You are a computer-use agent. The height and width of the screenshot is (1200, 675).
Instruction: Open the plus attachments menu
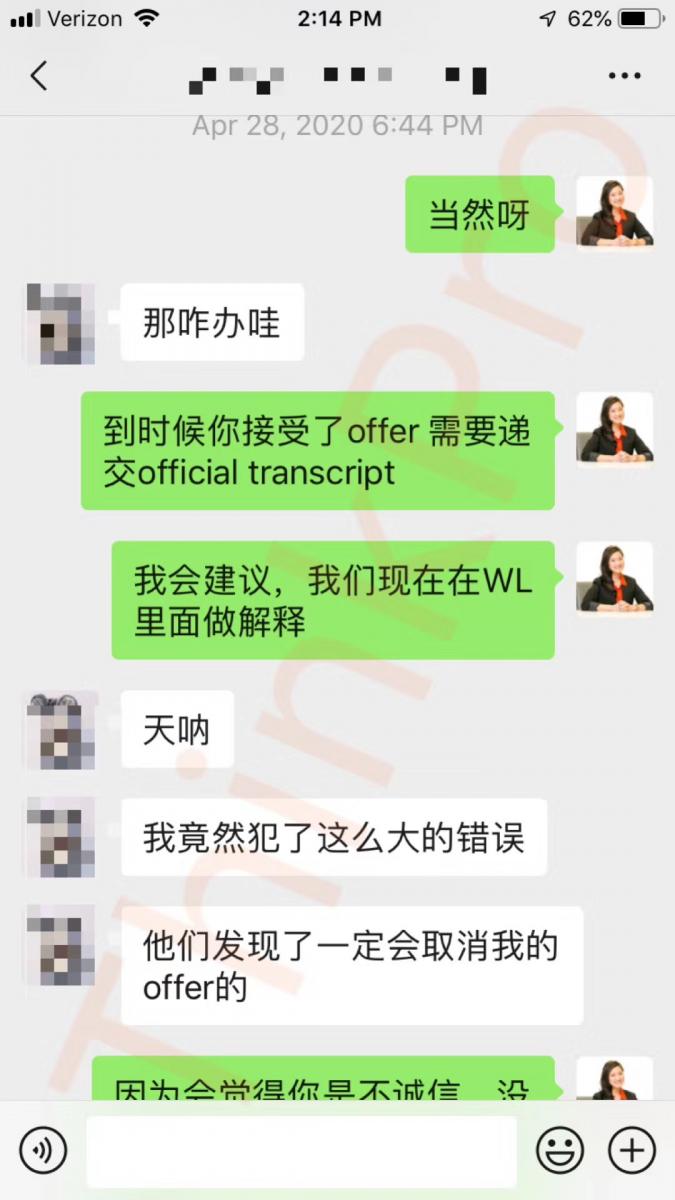(632, 1150)
